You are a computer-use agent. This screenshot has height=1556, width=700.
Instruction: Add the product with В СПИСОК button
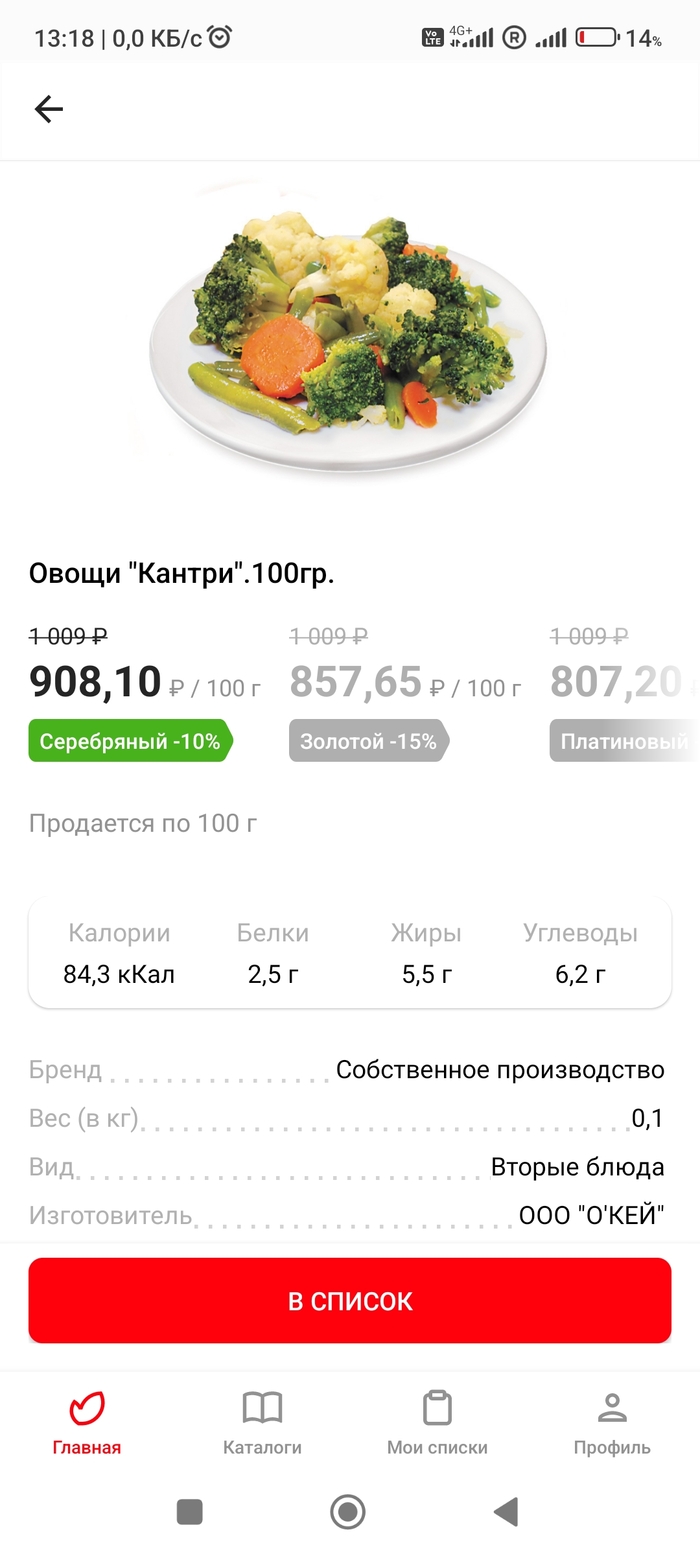point(350,1301)
